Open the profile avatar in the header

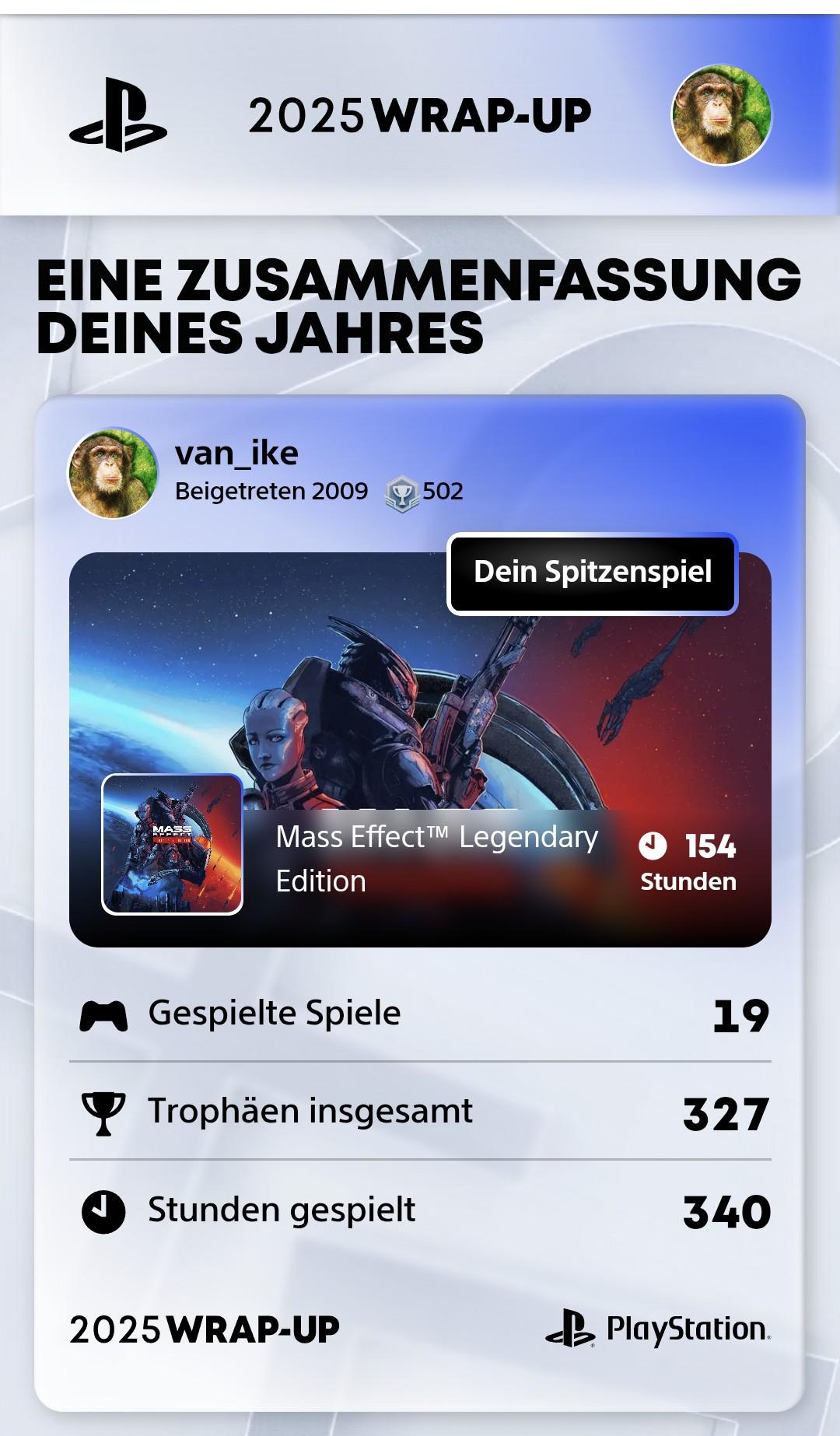721,115
